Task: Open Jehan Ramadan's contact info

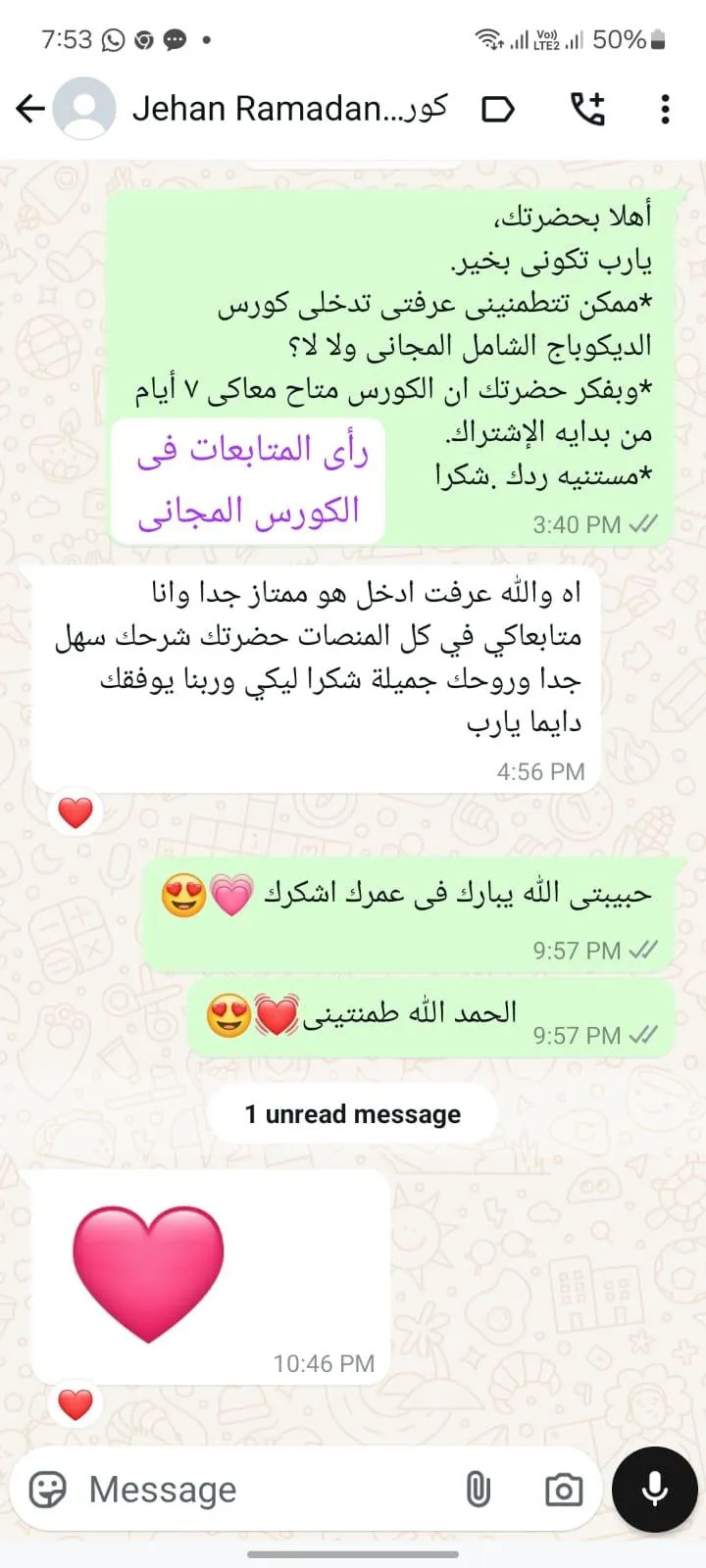Action: pos(290,109)
